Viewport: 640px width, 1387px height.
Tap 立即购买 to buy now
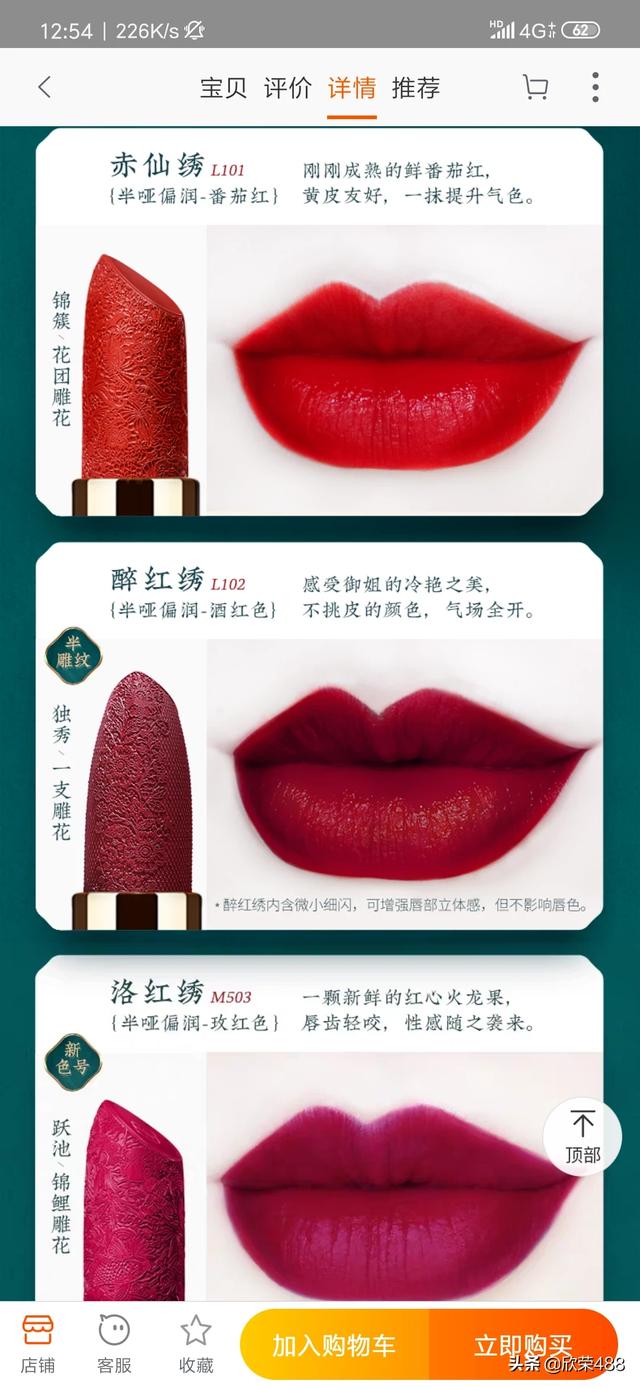(x=523, y=1346)
